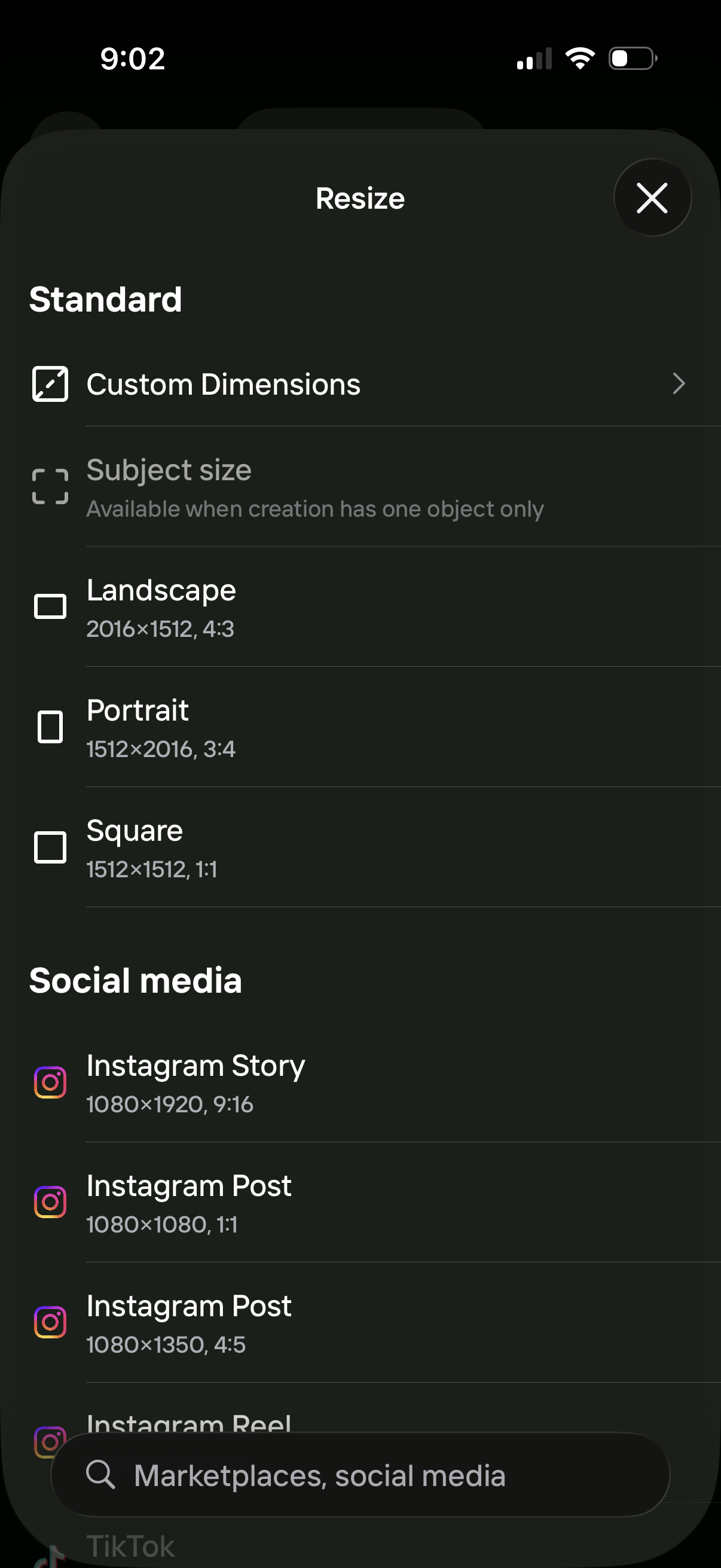Open Custom Dimensions
This screenshot has width=721, height=1568.
point(360,384)
